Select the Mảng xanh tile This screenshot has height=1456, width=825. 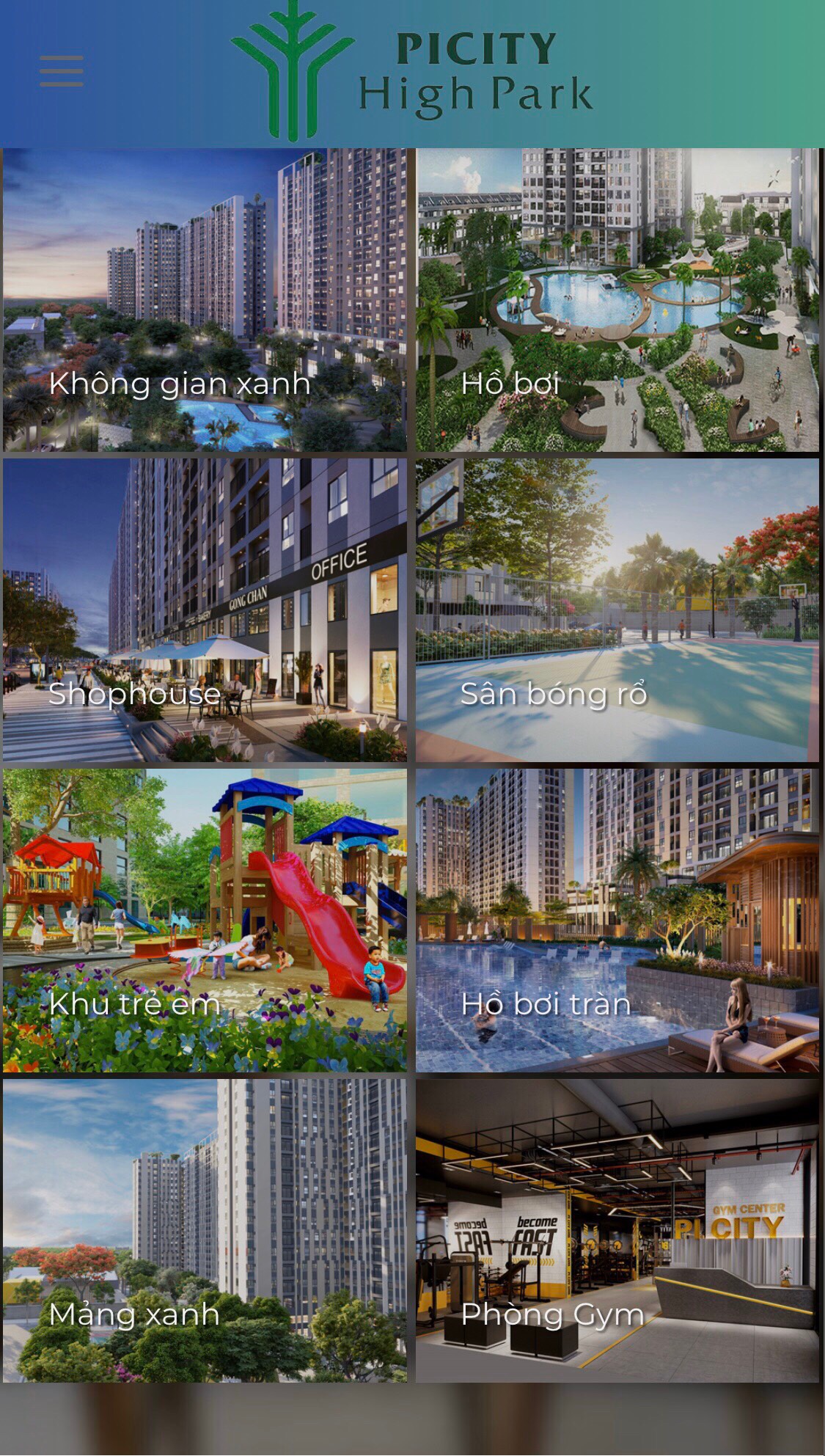coord(205,1231)
